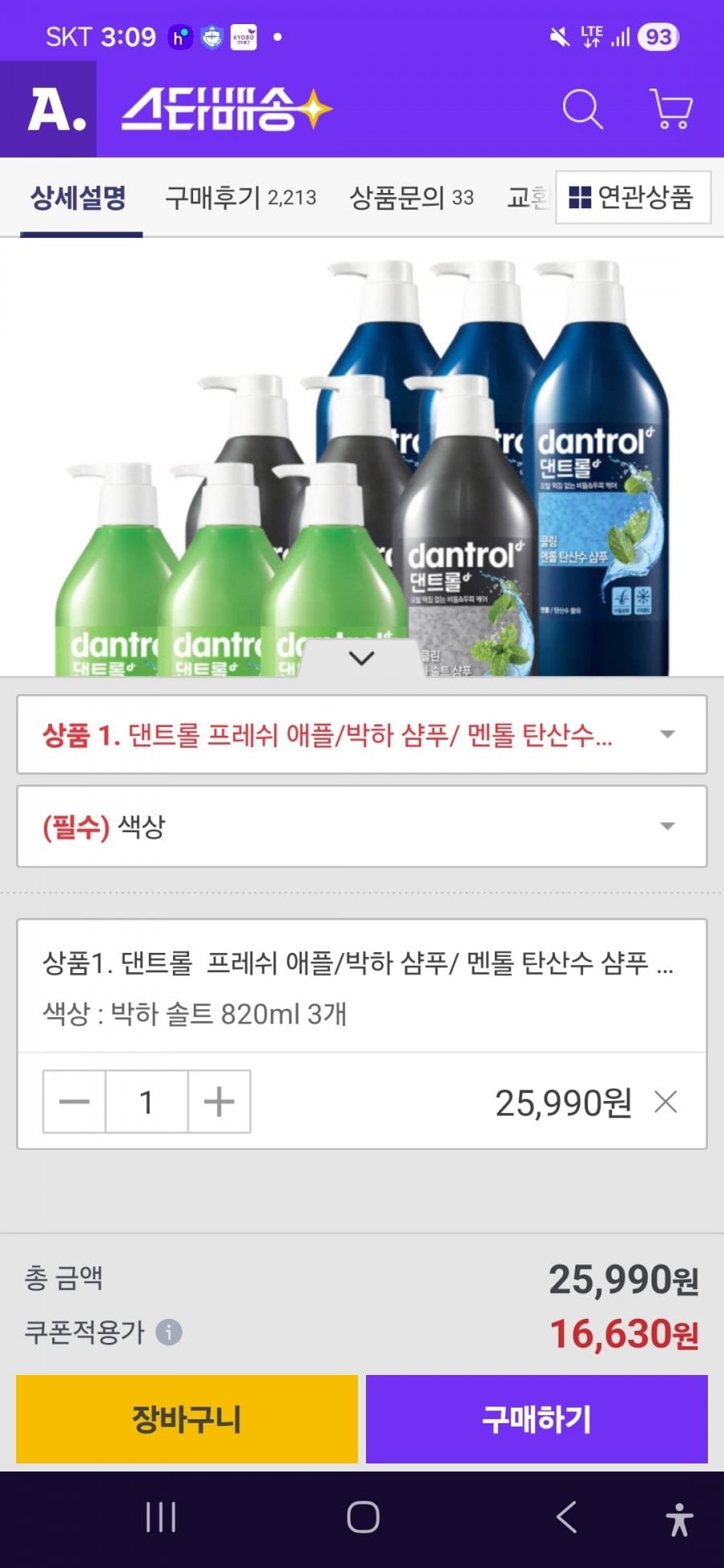Viewport: 724px width, 1568px height.
Task: Go back using the system back button
Action: (566, 1518)
